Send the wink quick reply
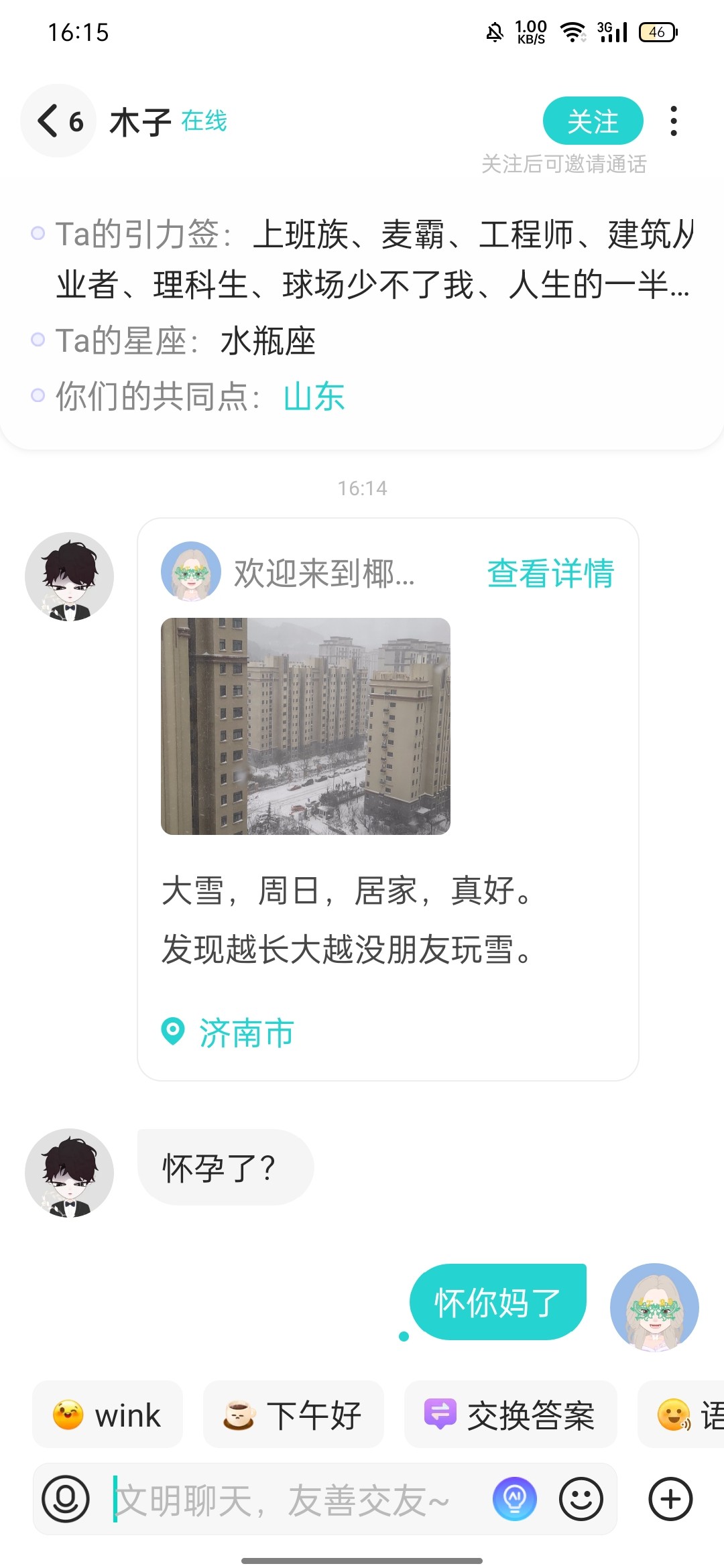 [x=108, y=1415]
